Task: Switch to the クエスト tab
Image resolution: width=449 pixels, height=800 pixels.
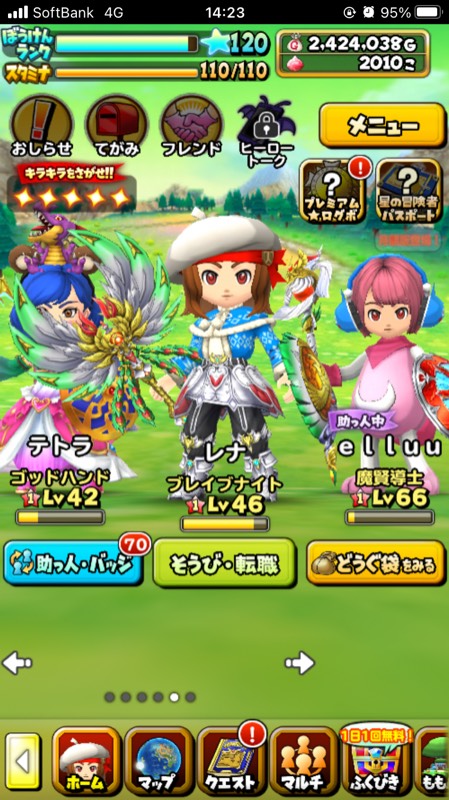Action: click(x=232, y=761)
